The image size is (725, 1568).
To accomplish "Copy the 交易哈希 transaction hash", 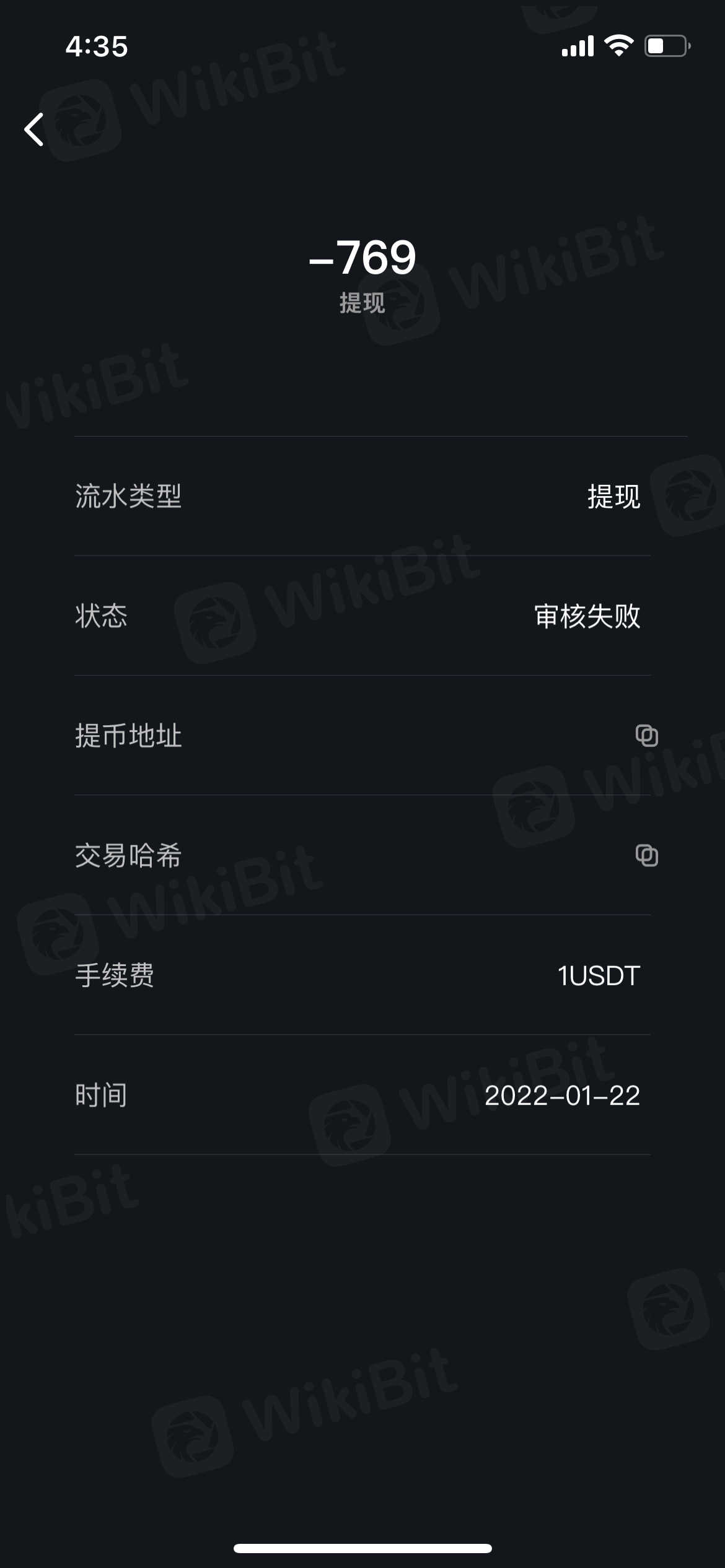I will tap(646, 855).
